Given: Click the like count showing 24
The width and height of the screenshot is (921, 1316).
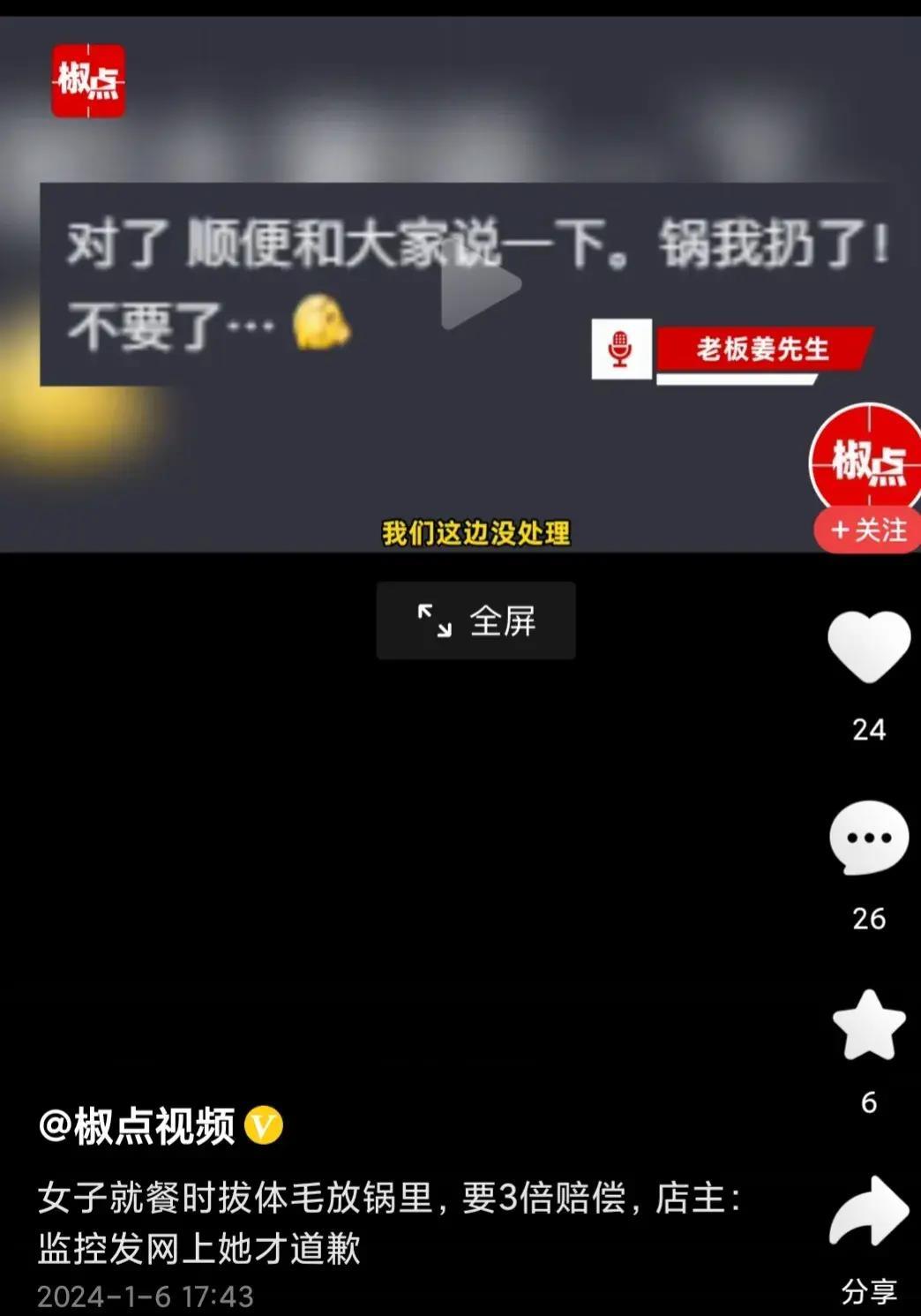Looking at the screenshot, I should pyautogui.click(x=870, y=731).
